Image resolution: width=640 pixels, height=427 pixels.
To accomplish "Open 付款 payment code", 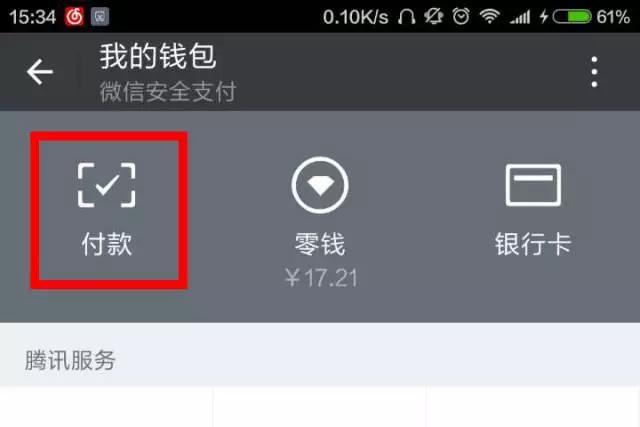I will click(107, 211).
